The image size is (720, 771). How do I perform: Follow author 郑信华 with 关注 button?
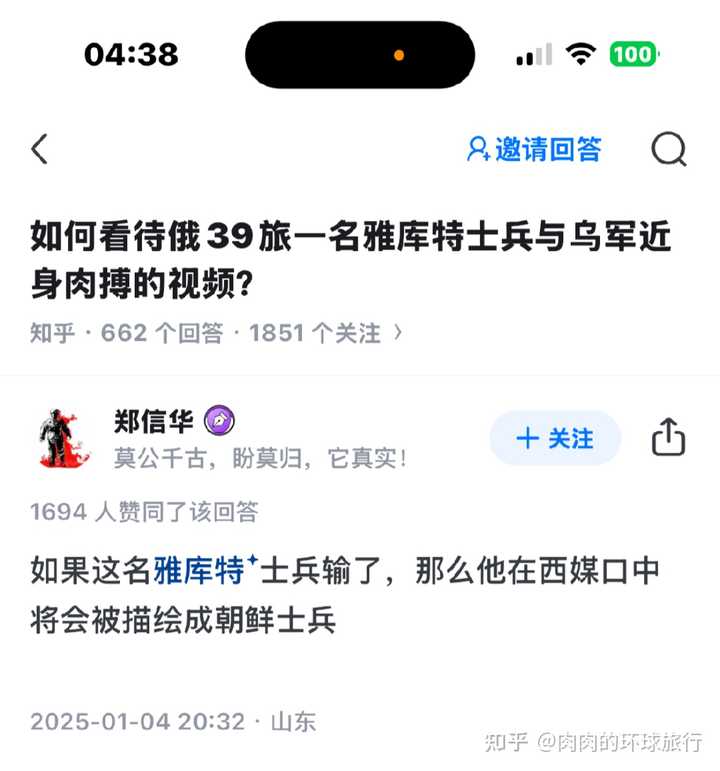(555, 438)
